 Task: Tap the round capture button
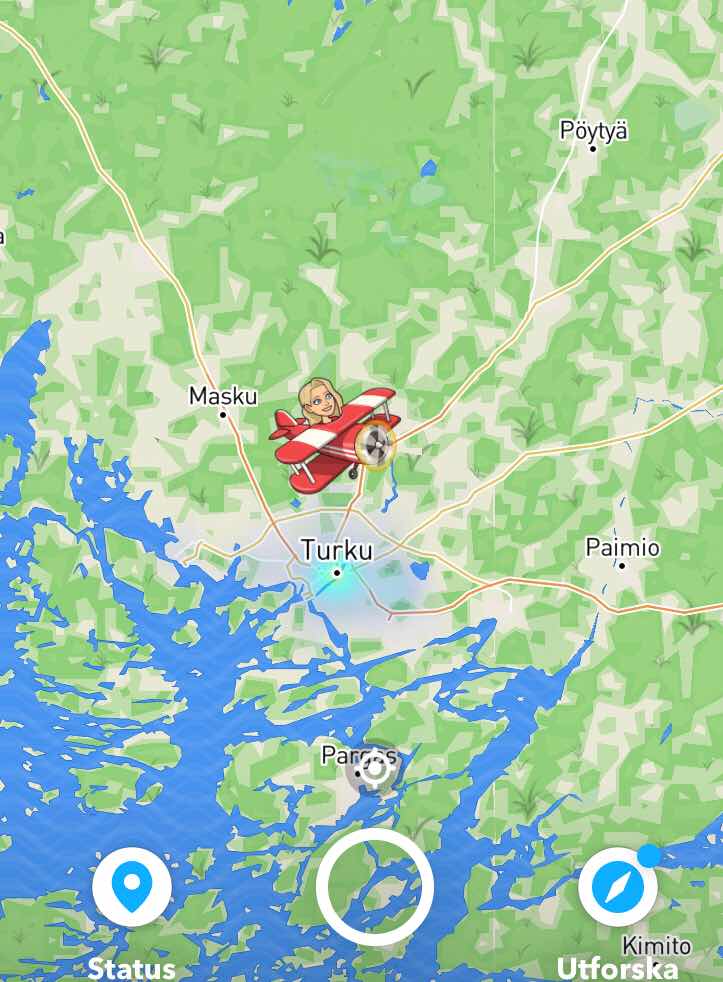[375, 886]
